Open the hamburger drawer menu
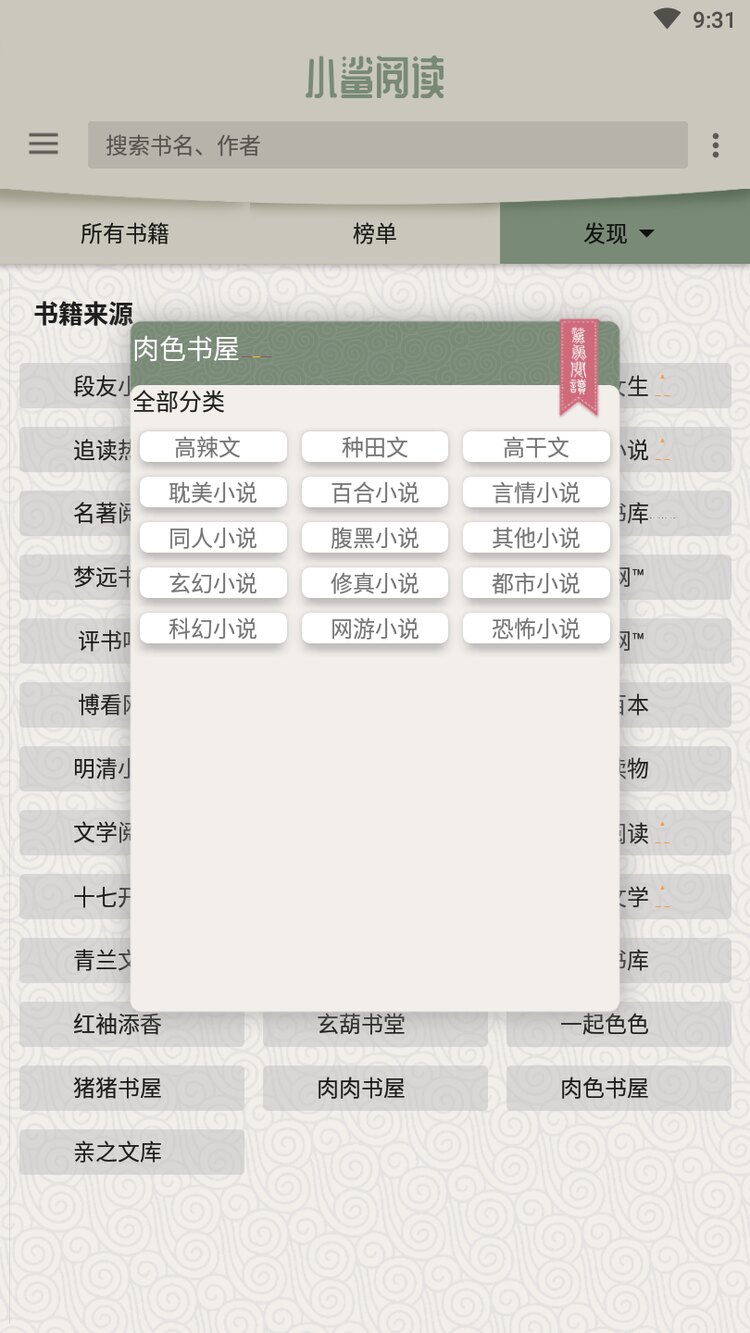The image size is (750, 1333). 43,144
